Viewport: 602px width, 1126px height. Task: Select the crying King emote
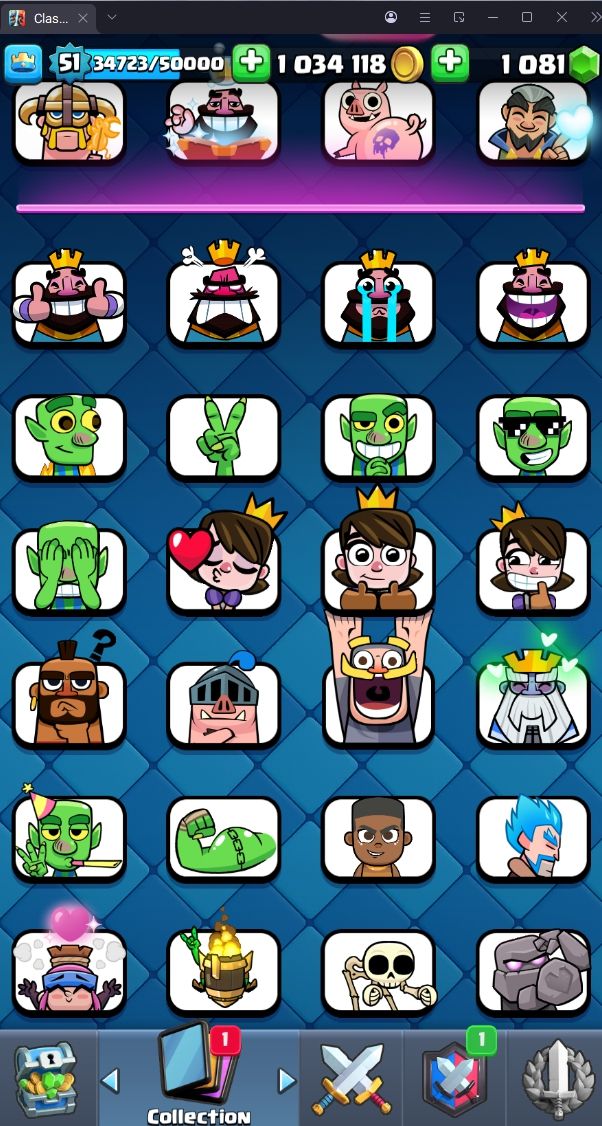click(x=378, y=302)
